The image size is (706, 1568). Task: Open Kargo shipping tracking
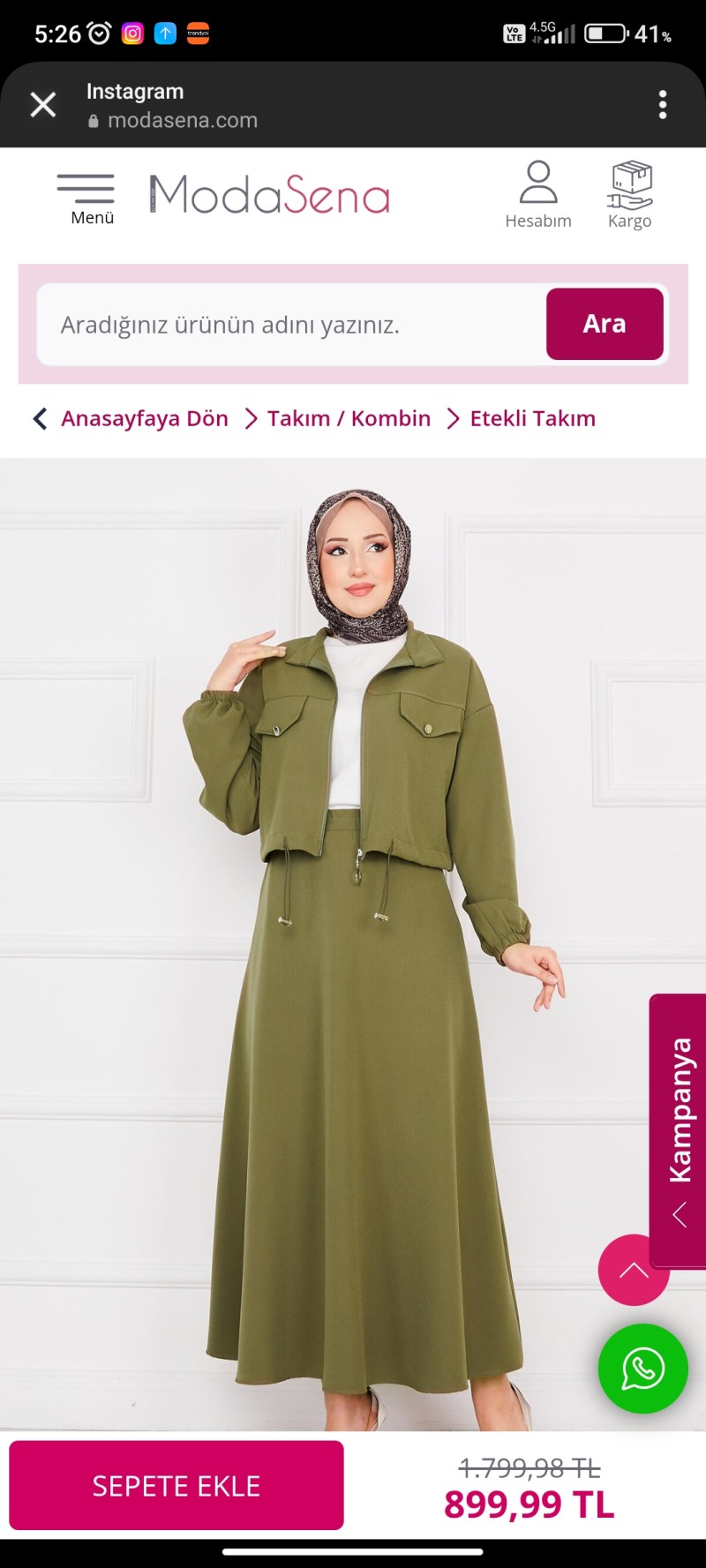[x=629, y=195]
